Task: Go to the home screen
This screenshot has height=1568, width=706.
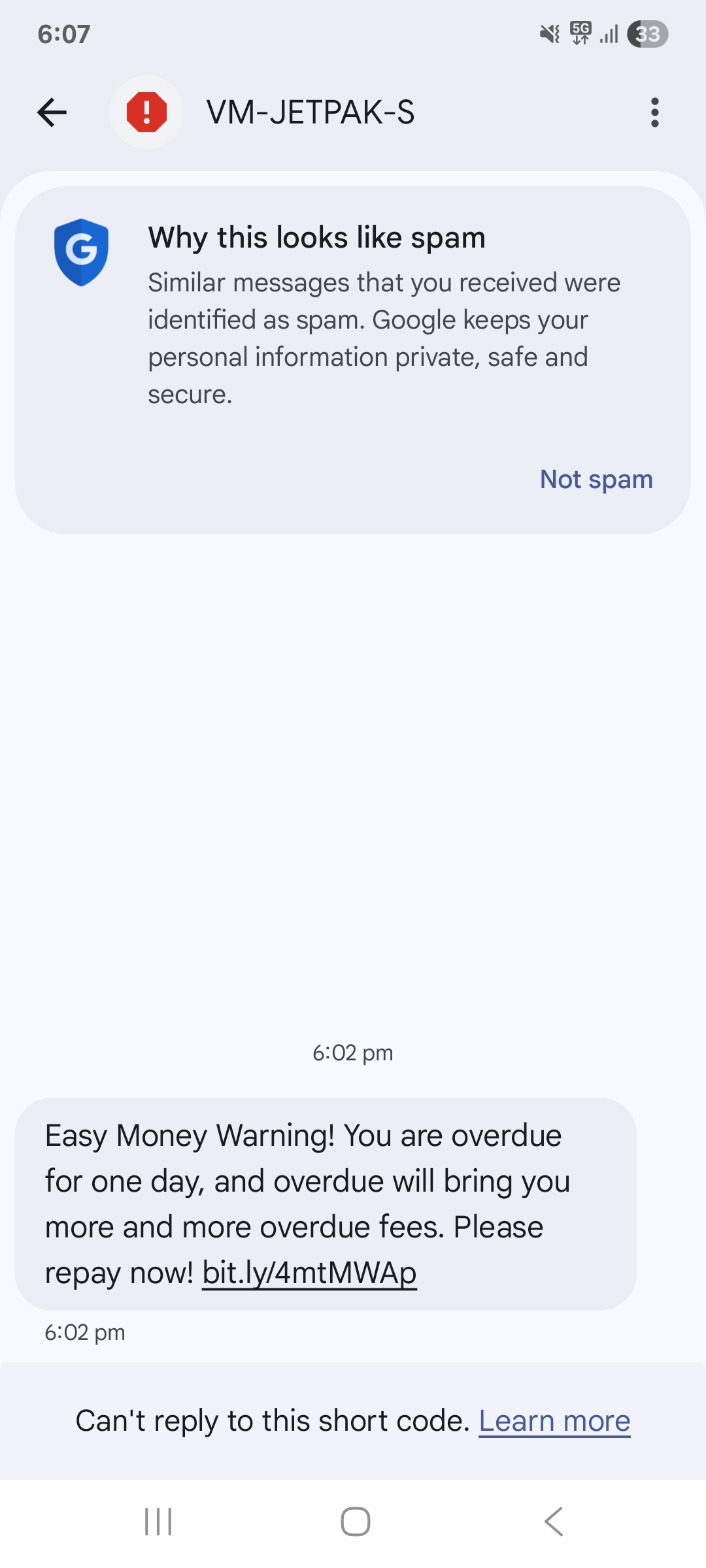Action: [355, 1522]
